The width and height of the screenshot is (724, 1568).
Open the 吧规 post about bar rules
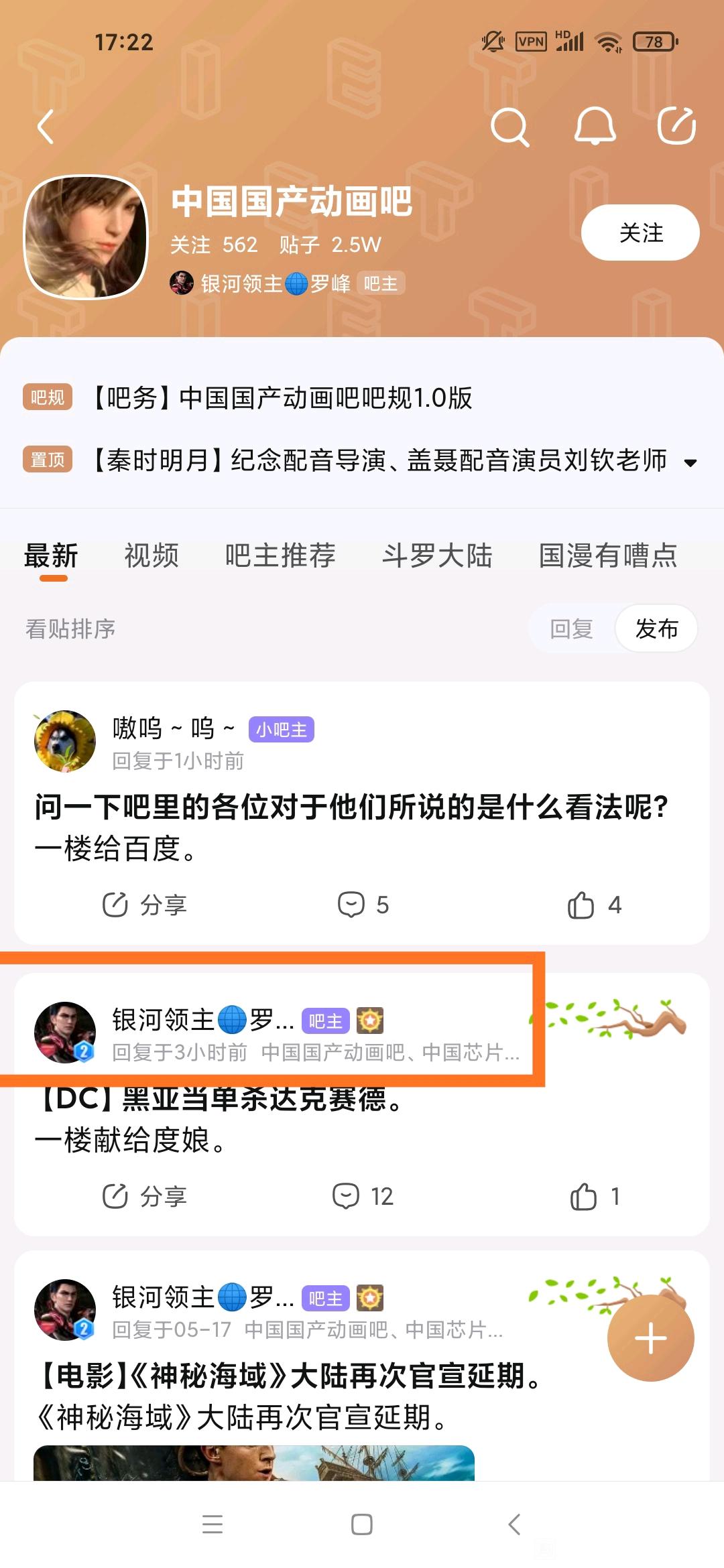[282, 398]
